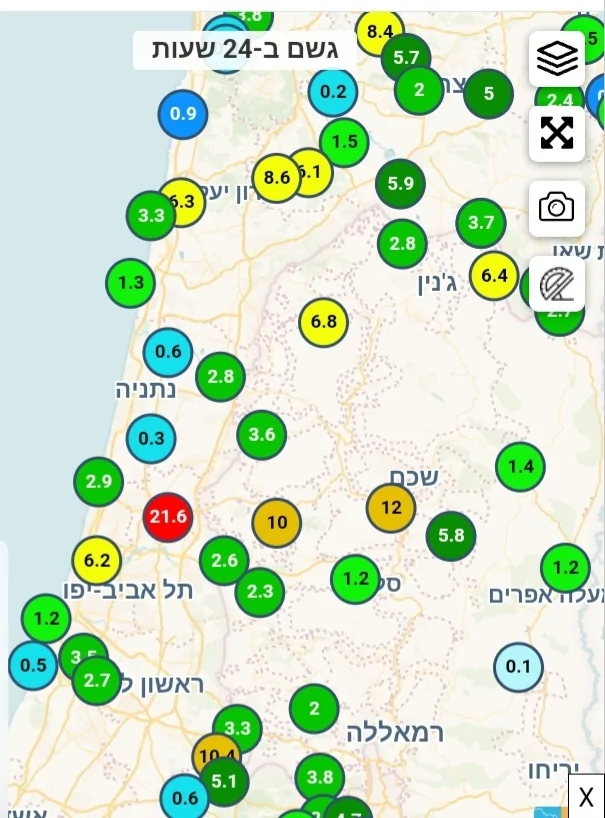Close the map with the X button
The width and height of the screenshot is (605, 818).
pos(586,797)
